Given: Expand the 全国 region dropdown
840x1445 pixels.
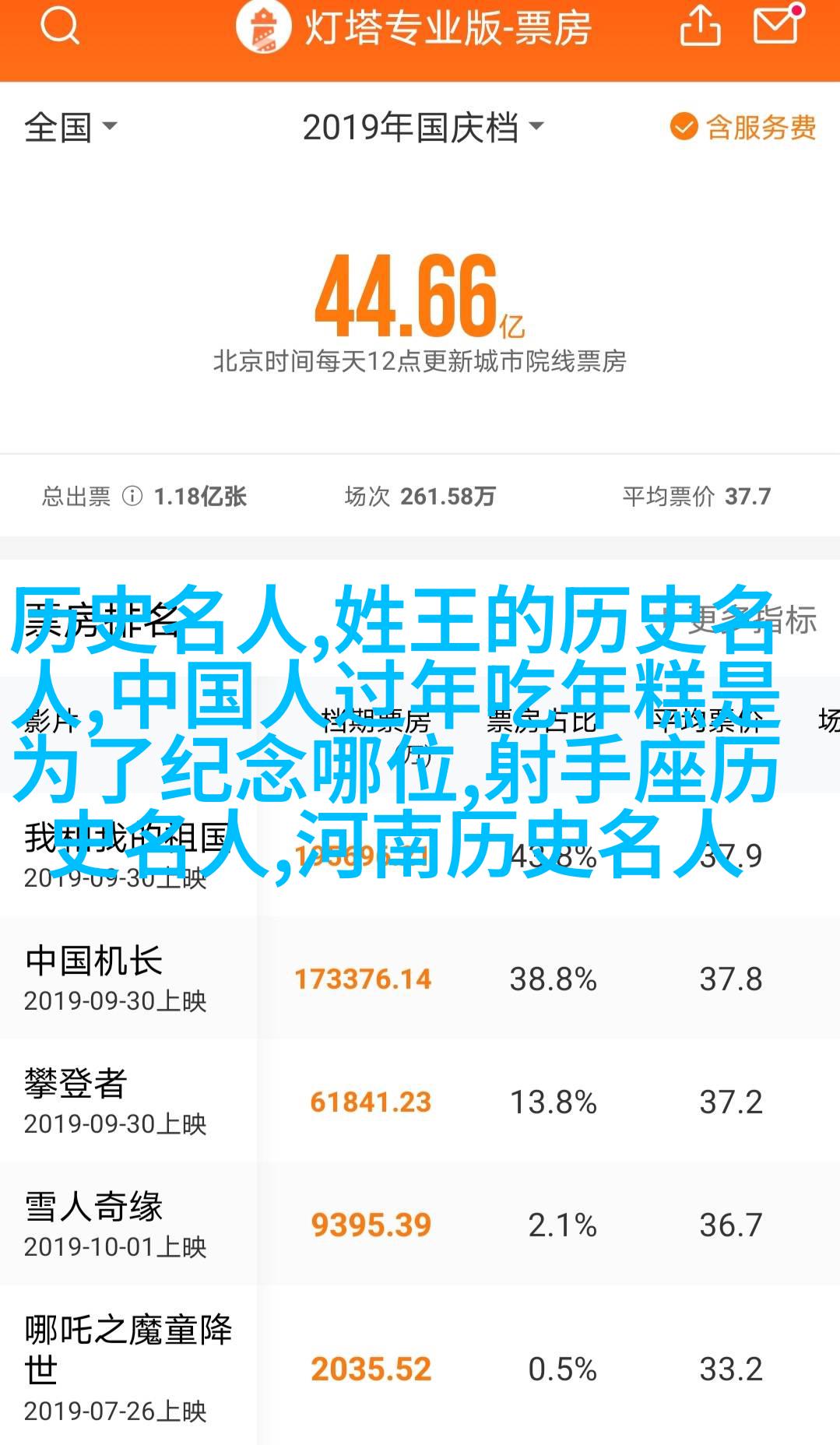Looking at the screenshot, I should pyautogui.click(x=70, y=127).
